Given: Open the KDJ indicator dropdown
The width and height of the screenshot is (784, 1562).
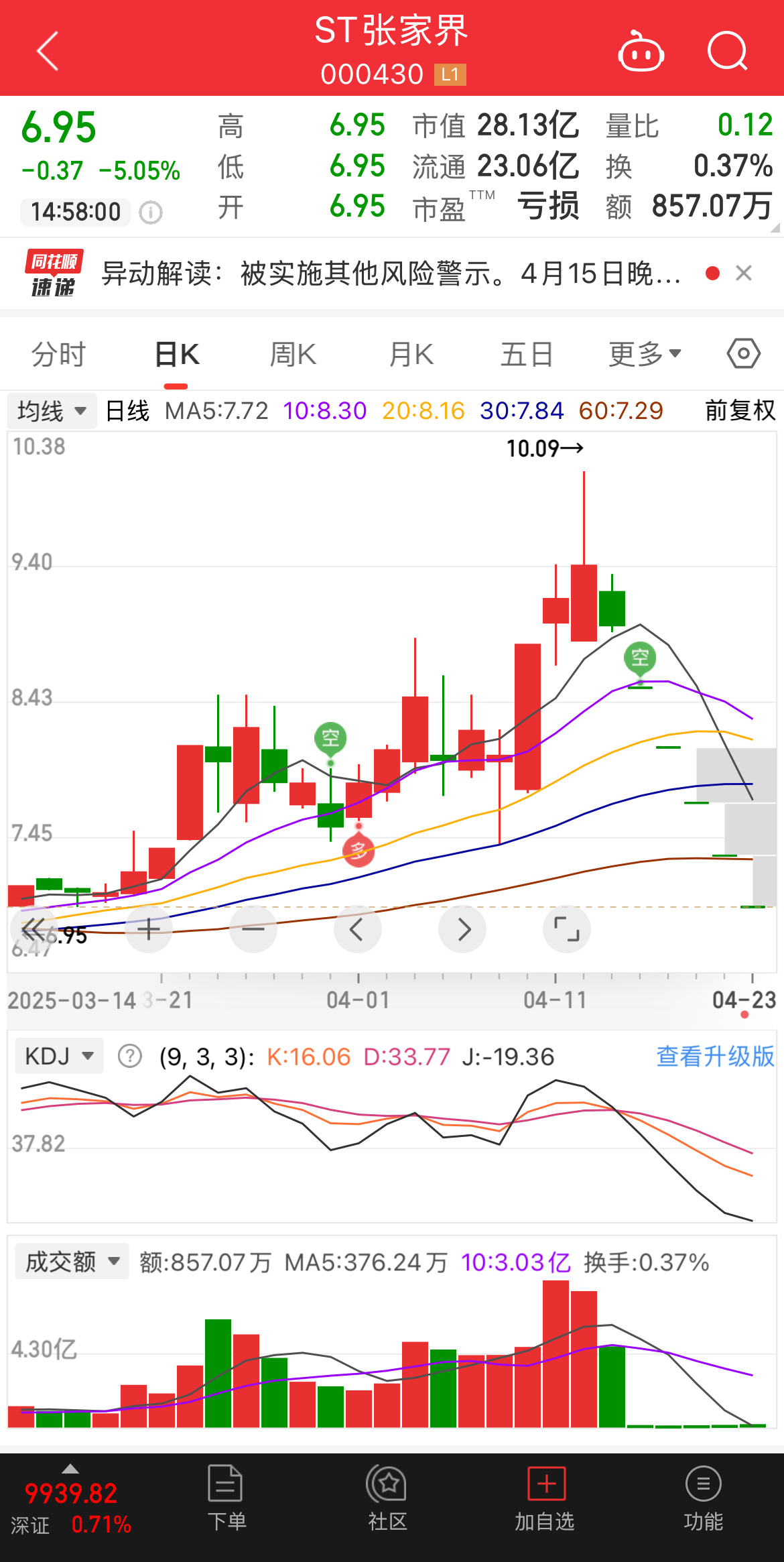Looking at the screenshot, I should coord(58,1055).
